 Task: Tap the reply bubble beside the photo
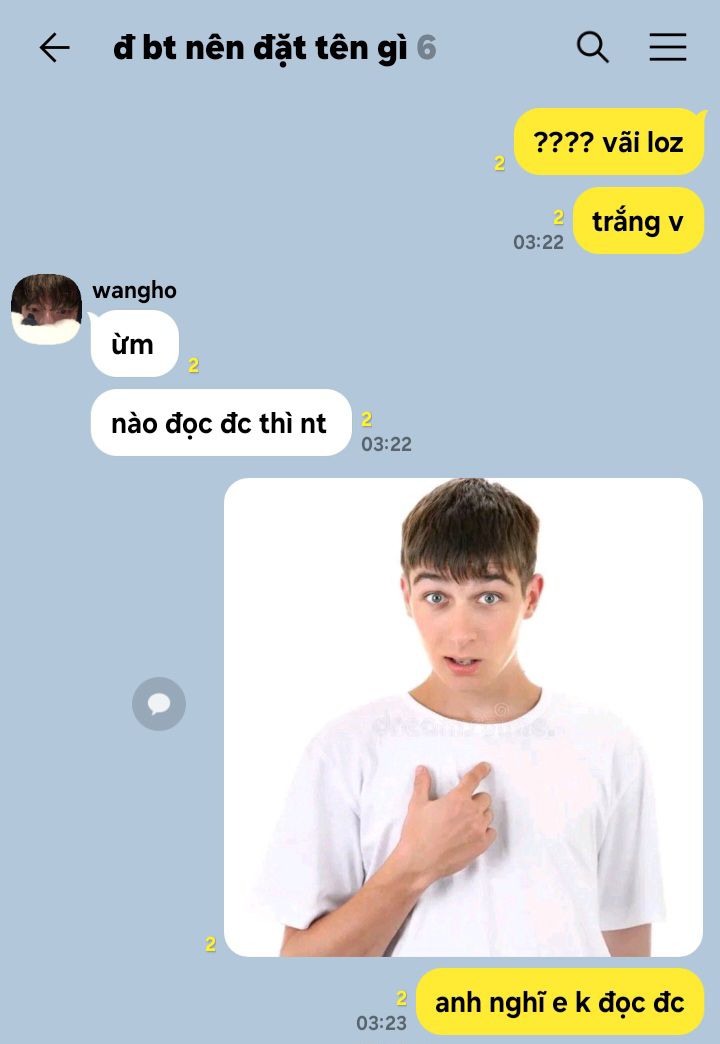click(159, 704)
